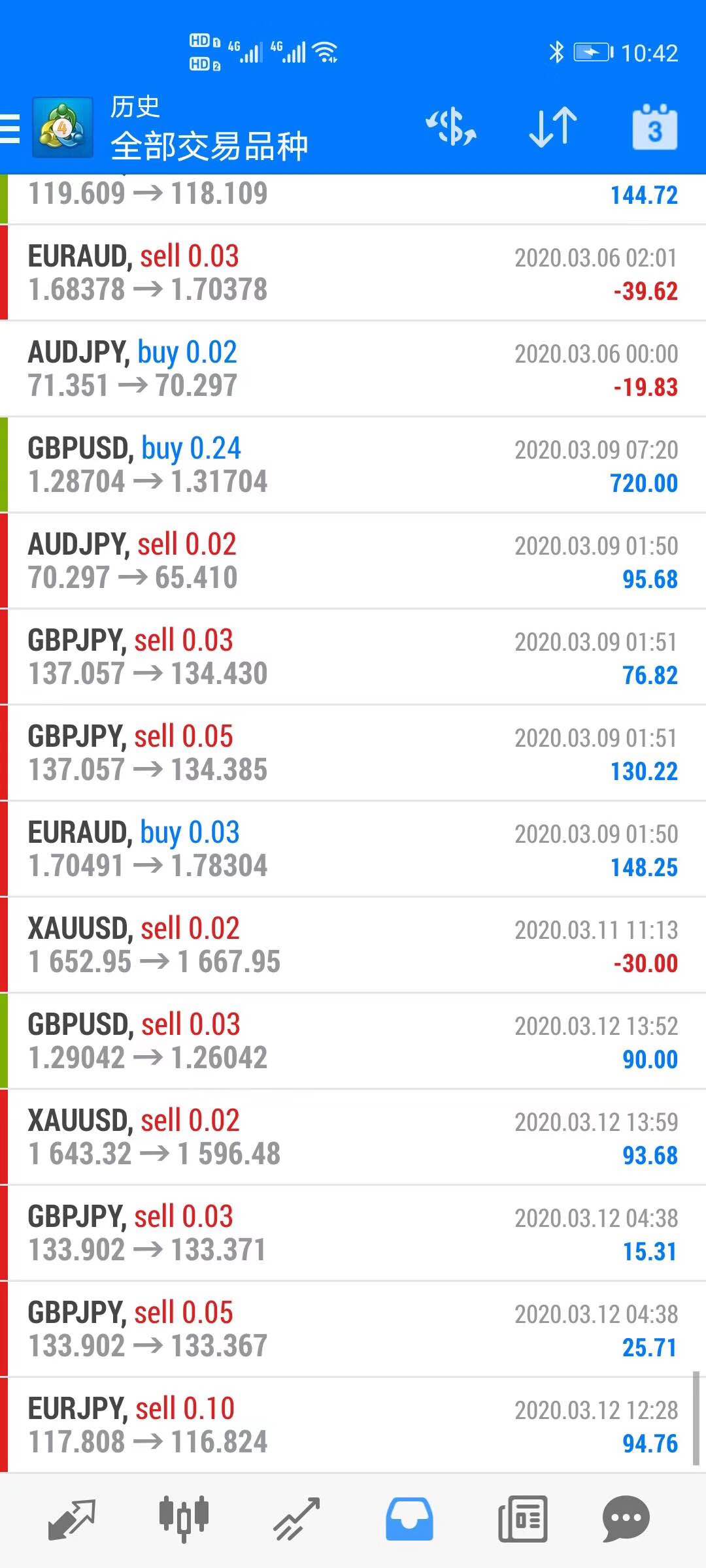Switch to the candlestick Chart tab
The width and height of the screenshot is (706, 1568).
click(184, 1519)
